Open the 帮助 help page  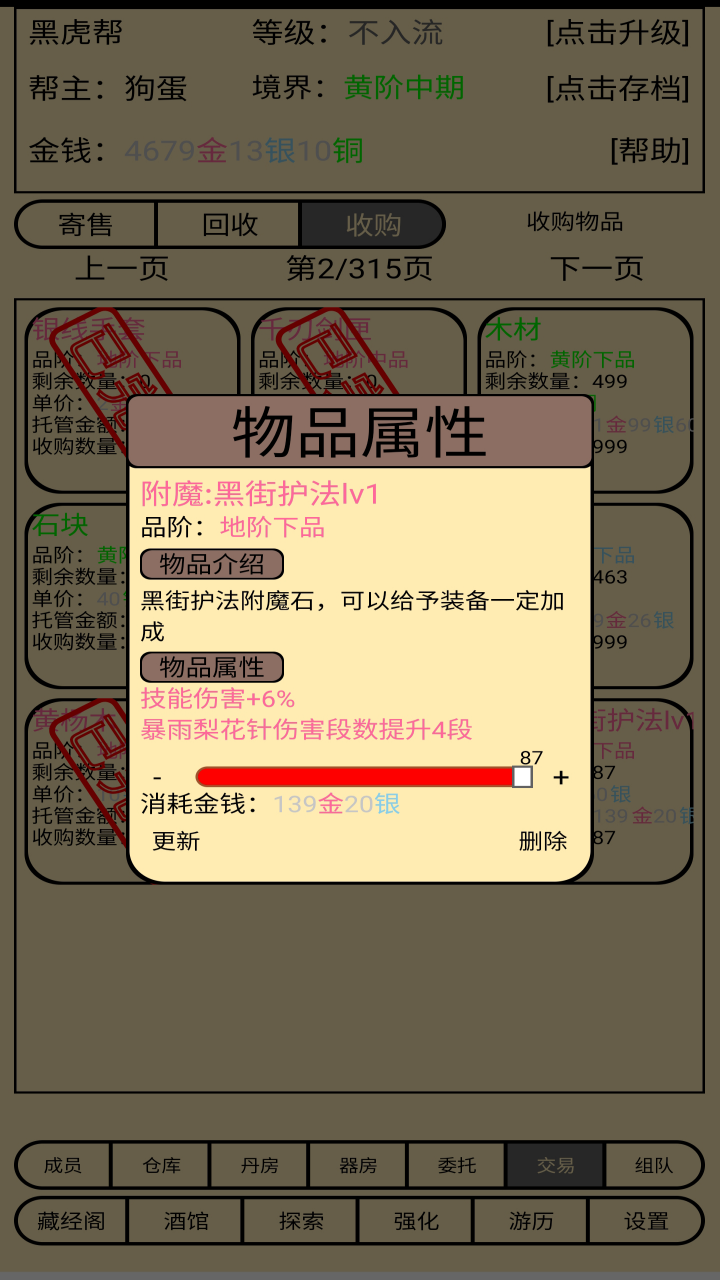pyautogui.click(x=649, y=151)
